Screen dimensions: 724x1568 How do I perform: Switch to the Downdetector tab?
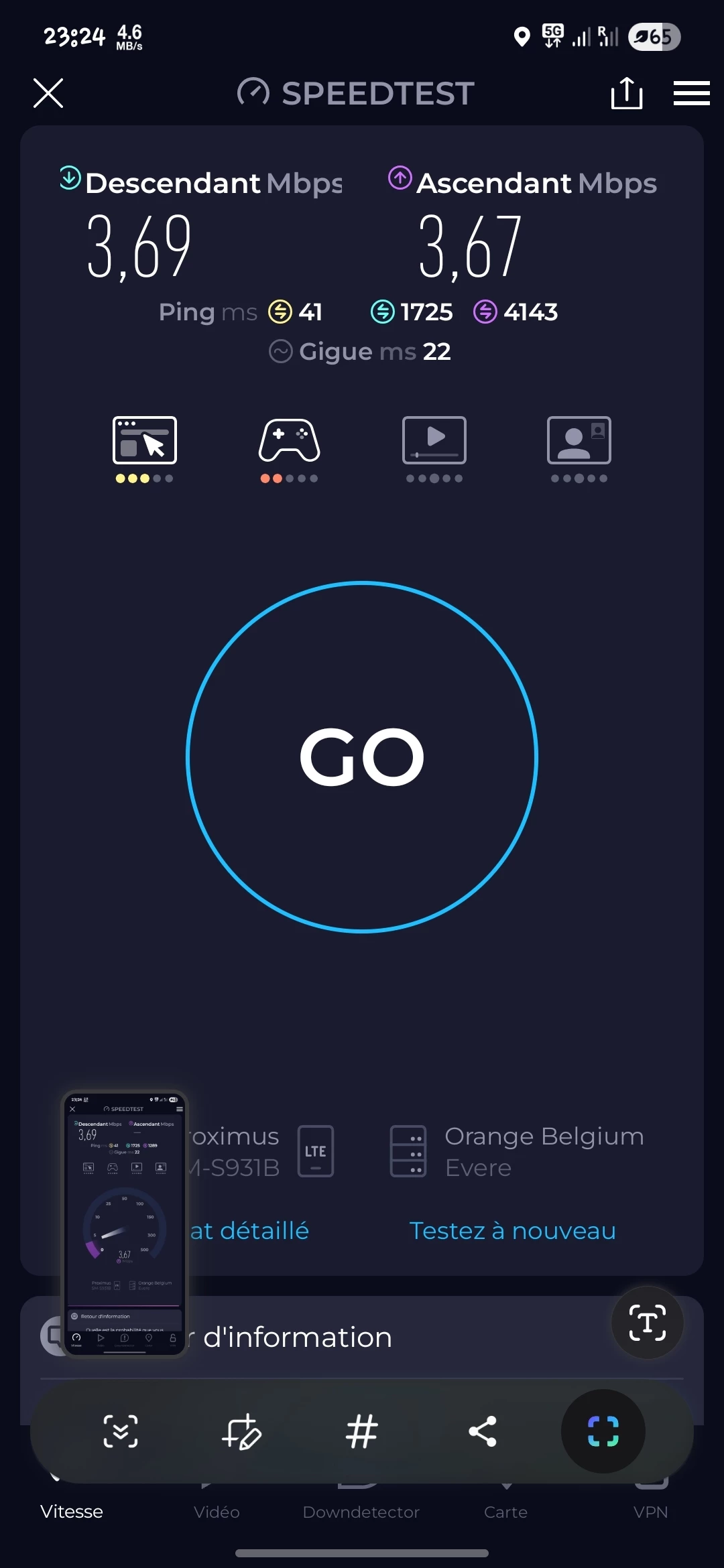click(361, 1512)
